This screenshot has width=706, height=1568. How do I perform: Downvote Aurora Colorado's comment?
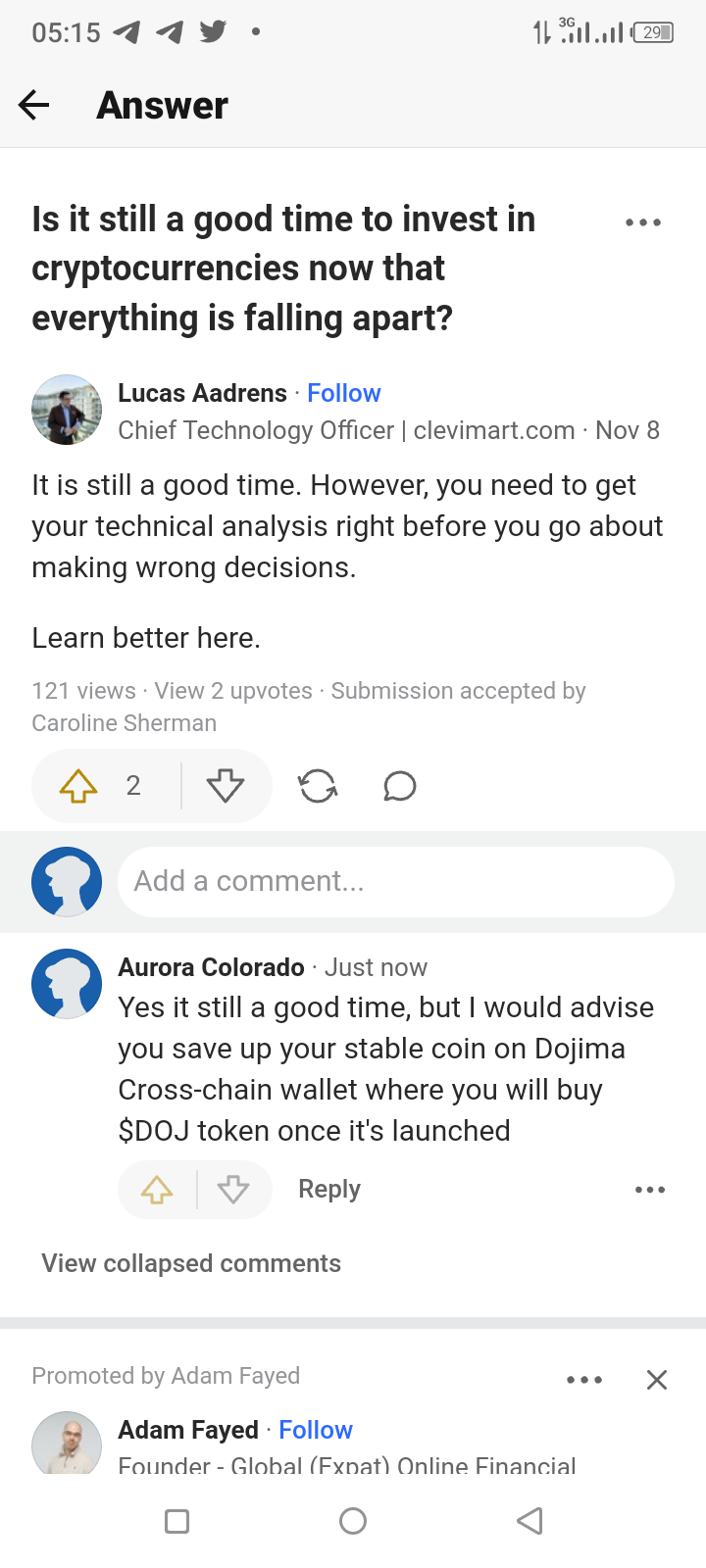(x=233, y=1190)
